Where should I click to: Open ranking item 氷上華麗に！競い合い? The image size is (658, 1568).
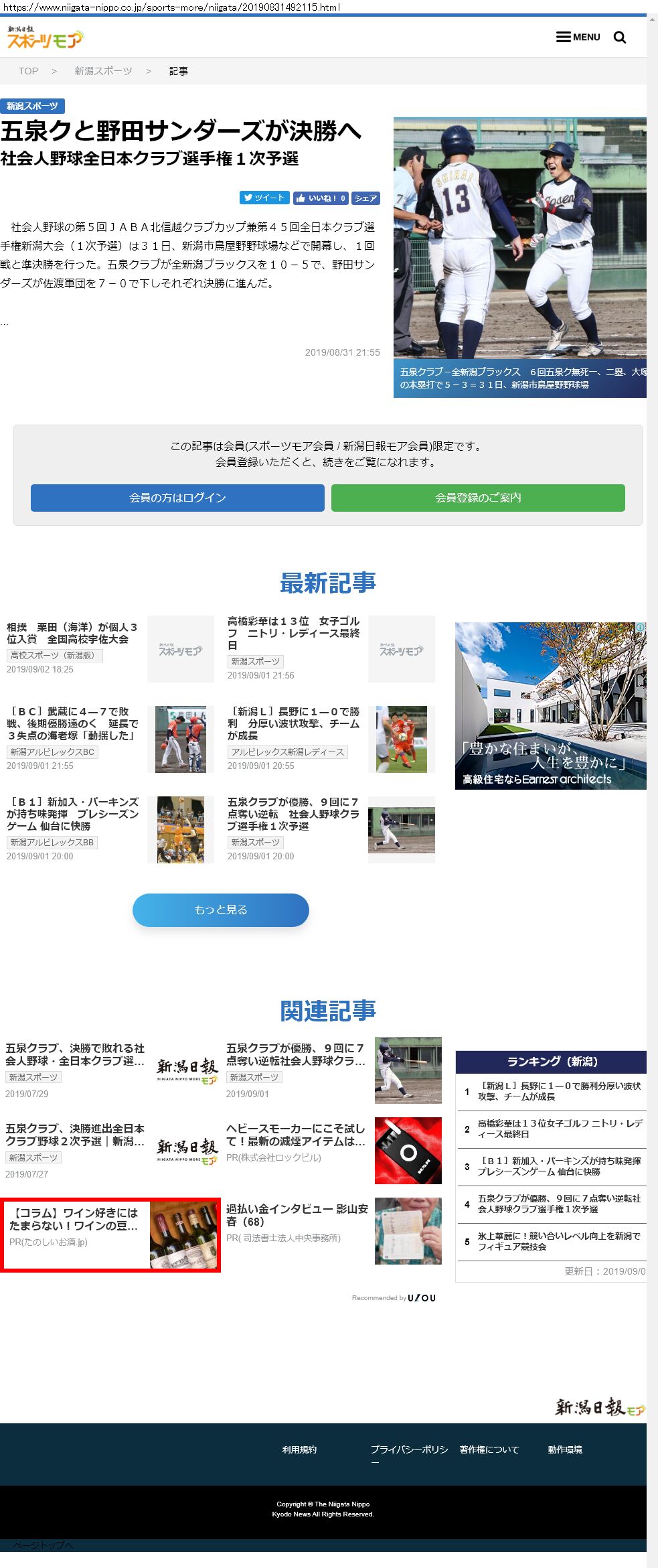pyautogui.click(x=558, y=1241)
